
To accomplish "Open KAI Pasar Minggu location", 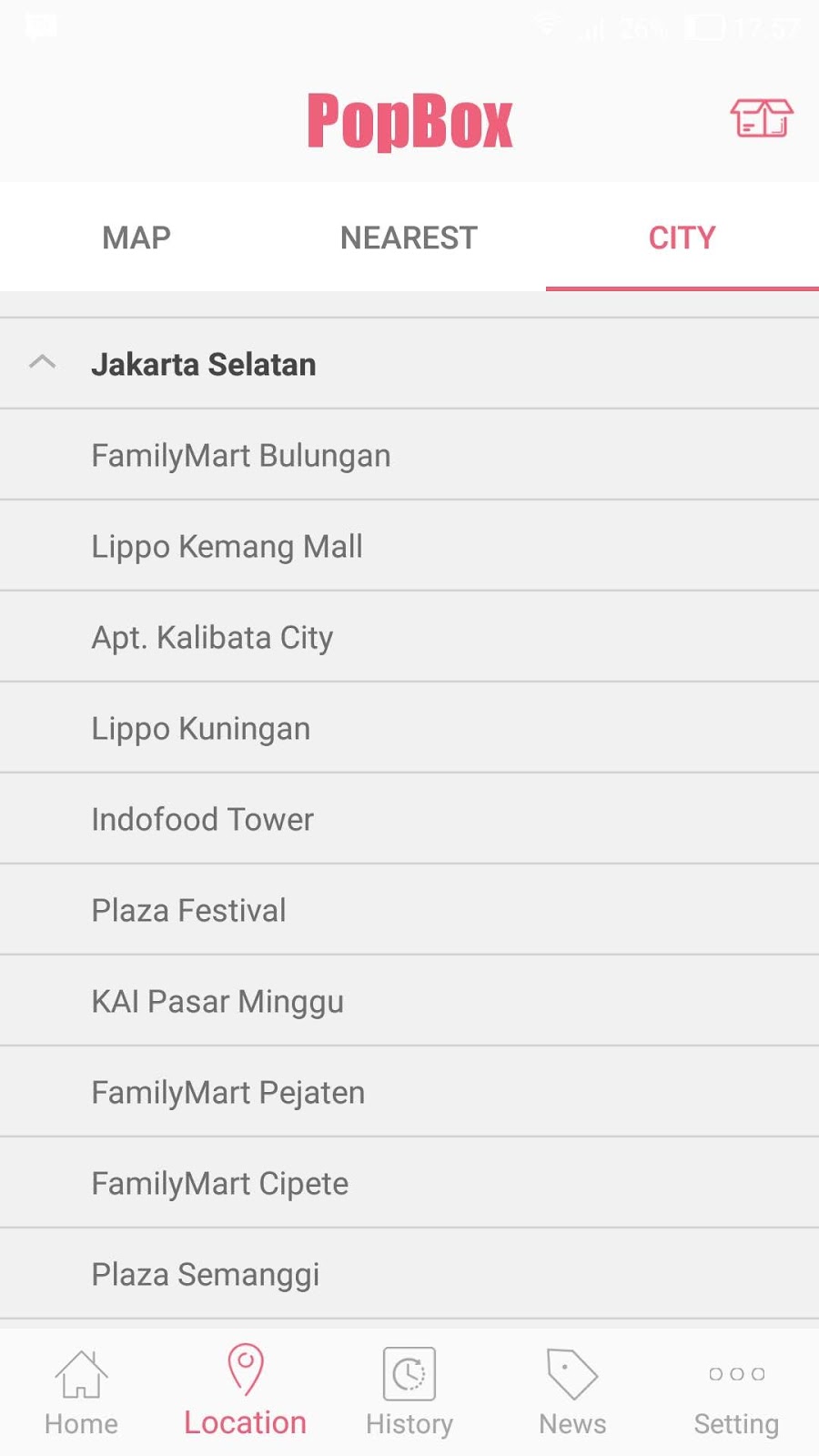I will pyautogui.click(x=217, y=1001).
